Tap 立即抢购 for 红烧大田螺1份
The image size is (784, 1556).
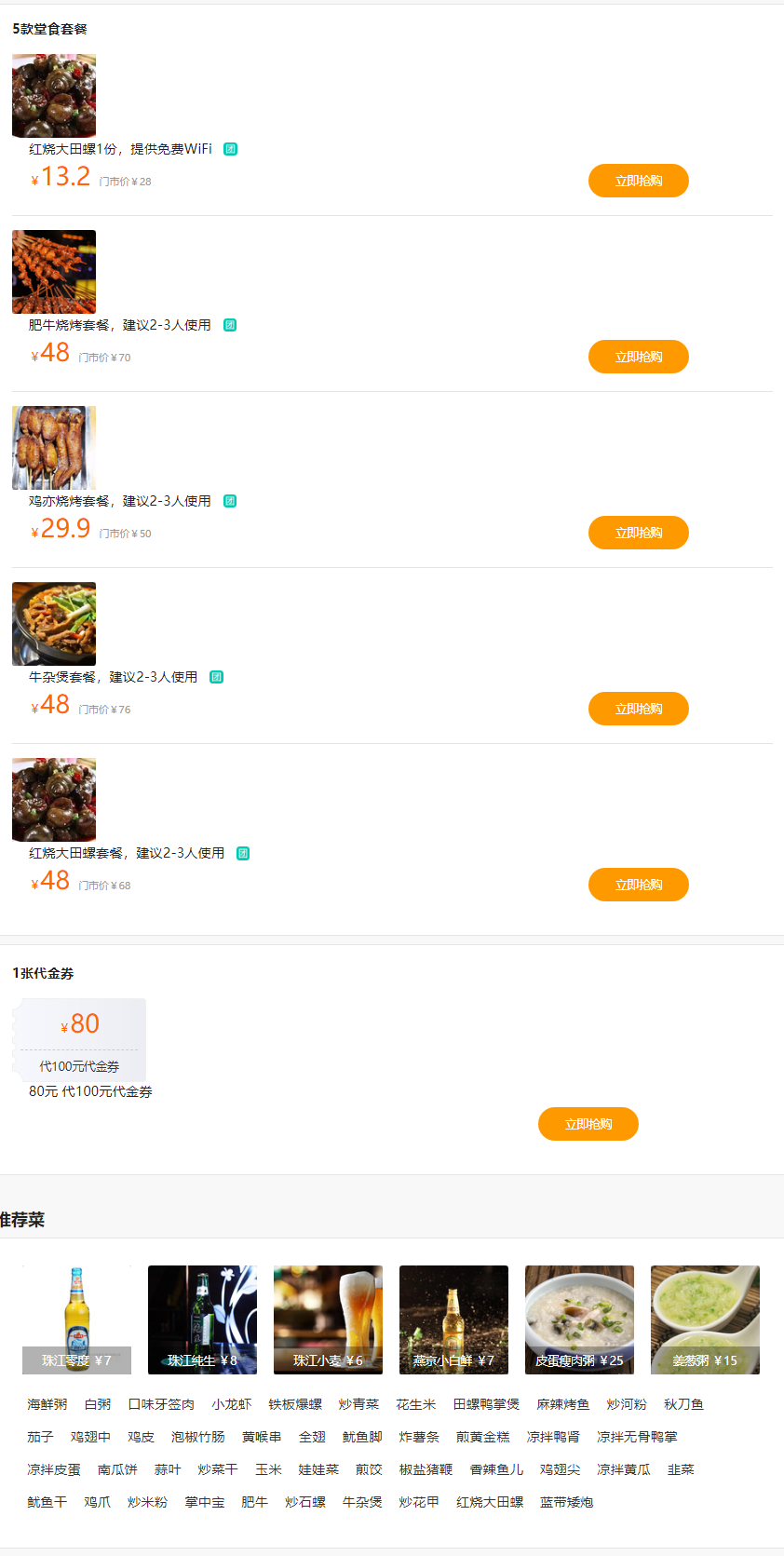coord(638,181)
